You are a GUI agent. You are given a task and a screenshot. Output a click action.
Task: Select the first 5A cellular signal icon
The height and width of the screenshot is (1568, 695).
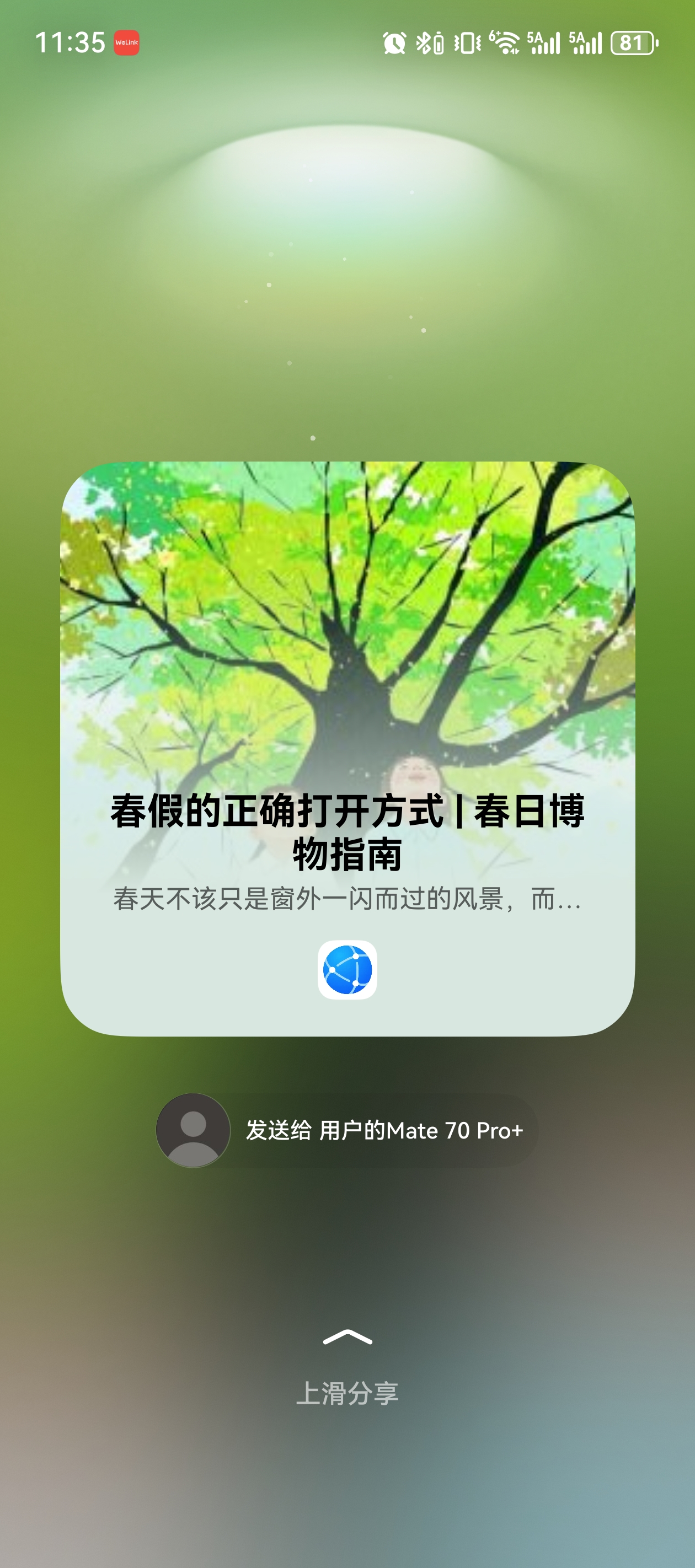coord(543,44)
